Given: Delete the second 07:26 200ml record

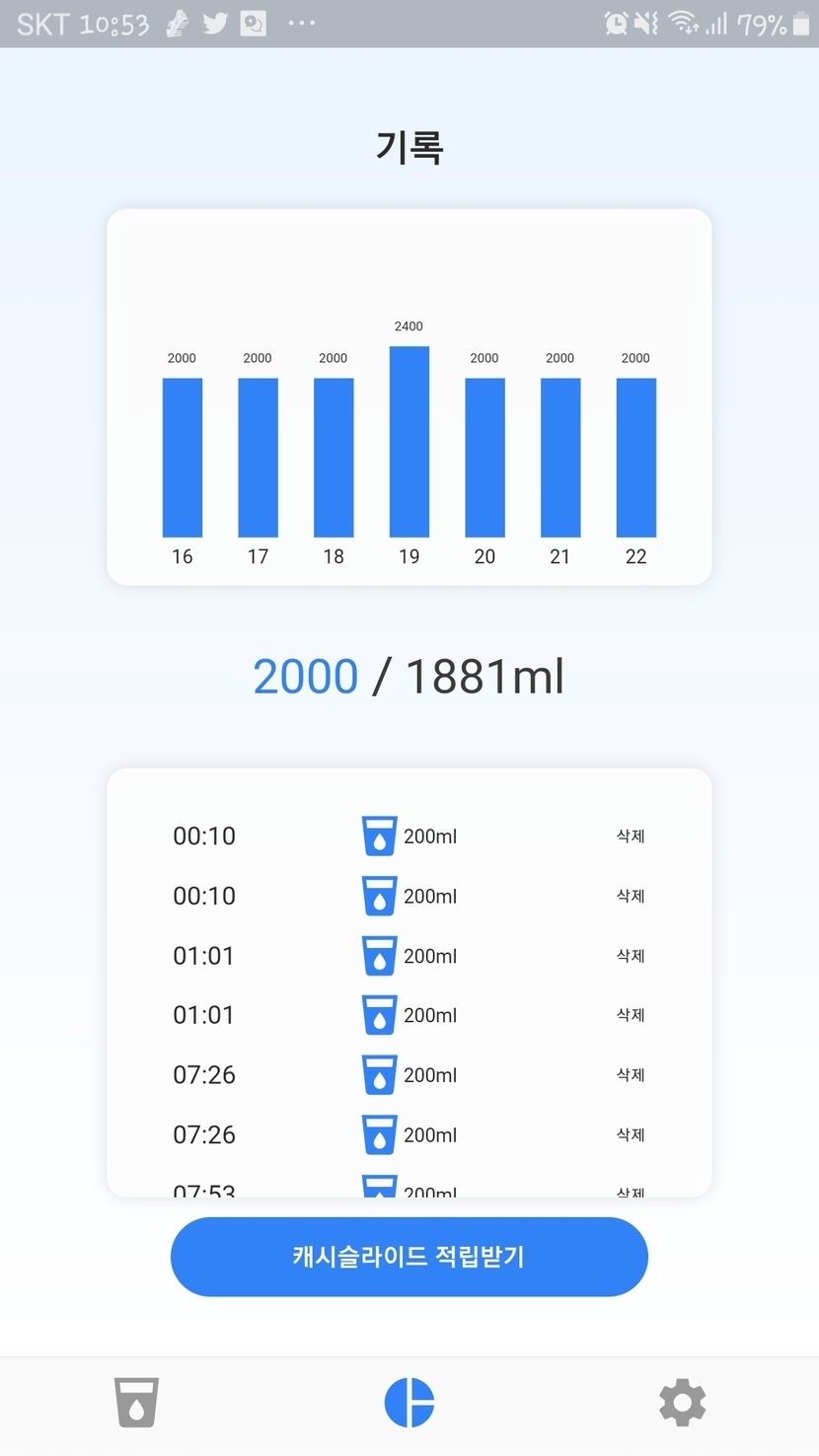Looking at the screenshot, I should pos(631,1134).
